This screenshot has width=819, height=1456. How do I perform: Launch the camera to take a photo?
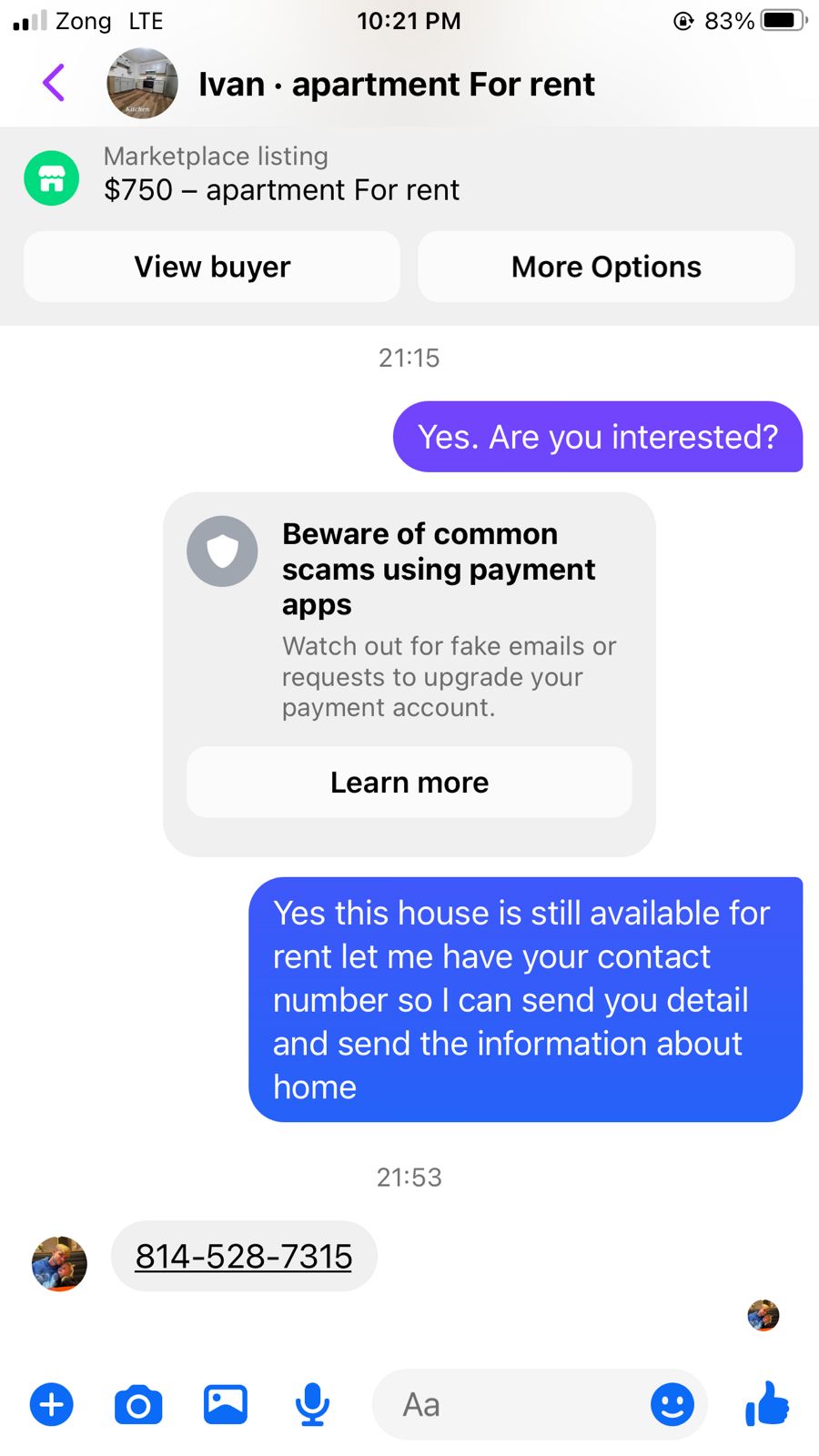(138, 1405)
